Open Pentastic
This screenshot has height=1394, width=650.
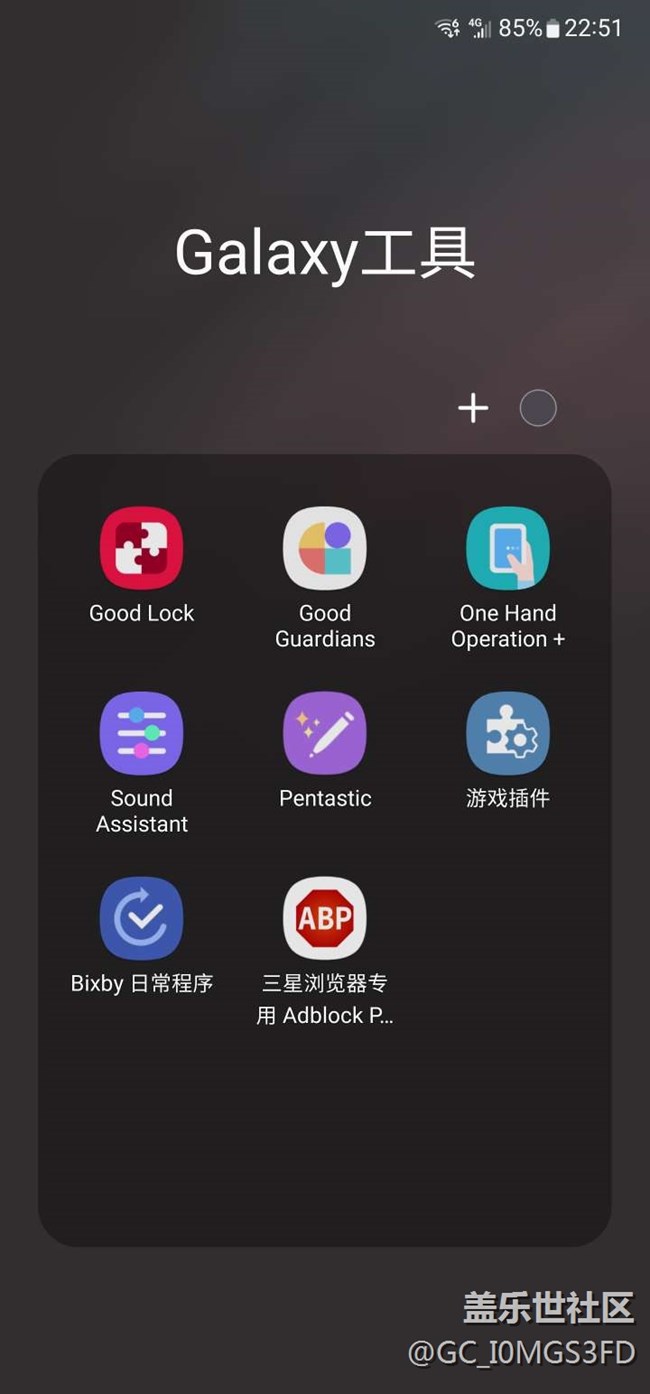tap(325, 733)
